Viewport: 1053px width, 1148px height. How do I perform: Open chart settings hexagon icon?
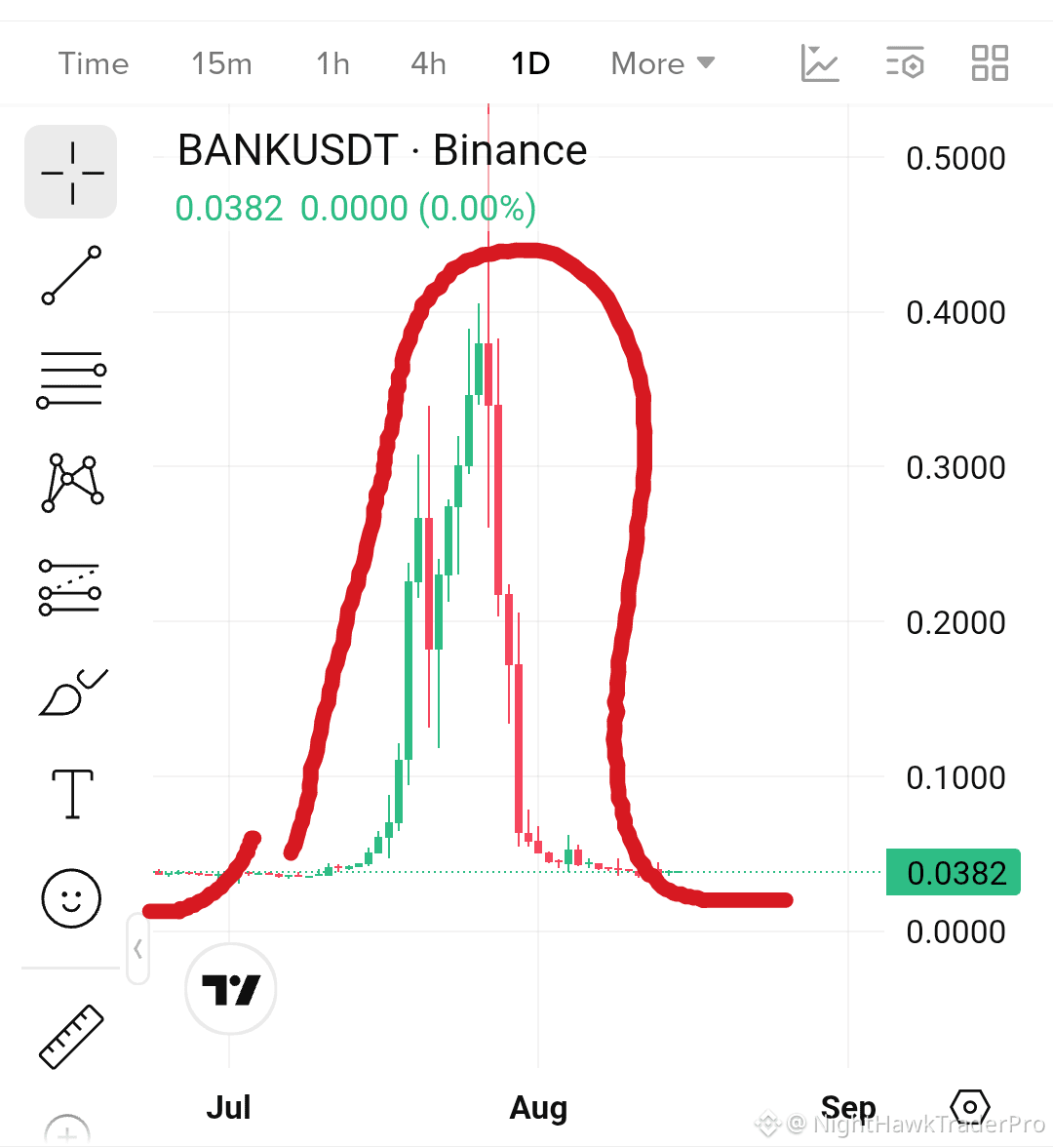pyautogui.click(x=969, y=1107)
